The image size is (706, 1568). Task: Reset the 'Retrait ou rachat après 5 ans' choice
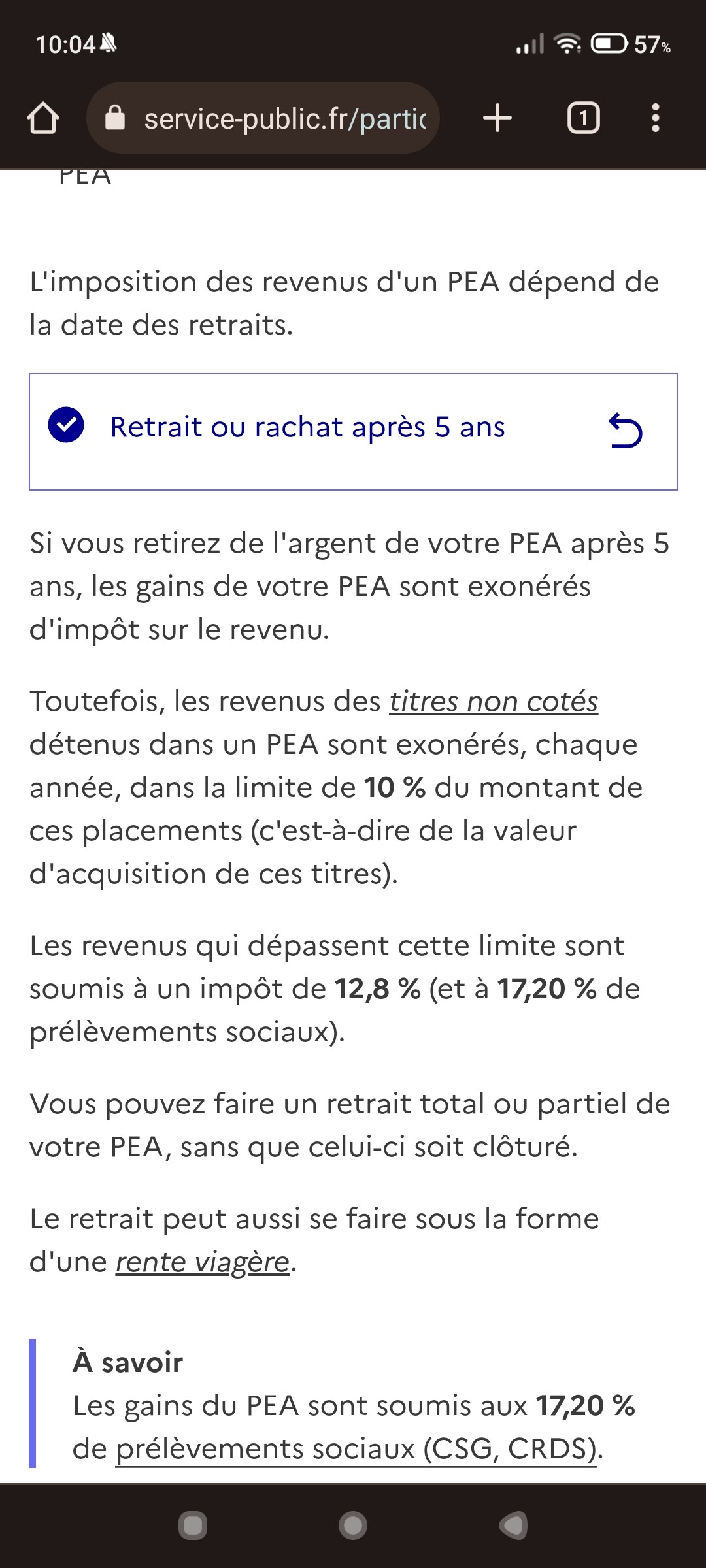pyautogui.click(x=626, y=431)
